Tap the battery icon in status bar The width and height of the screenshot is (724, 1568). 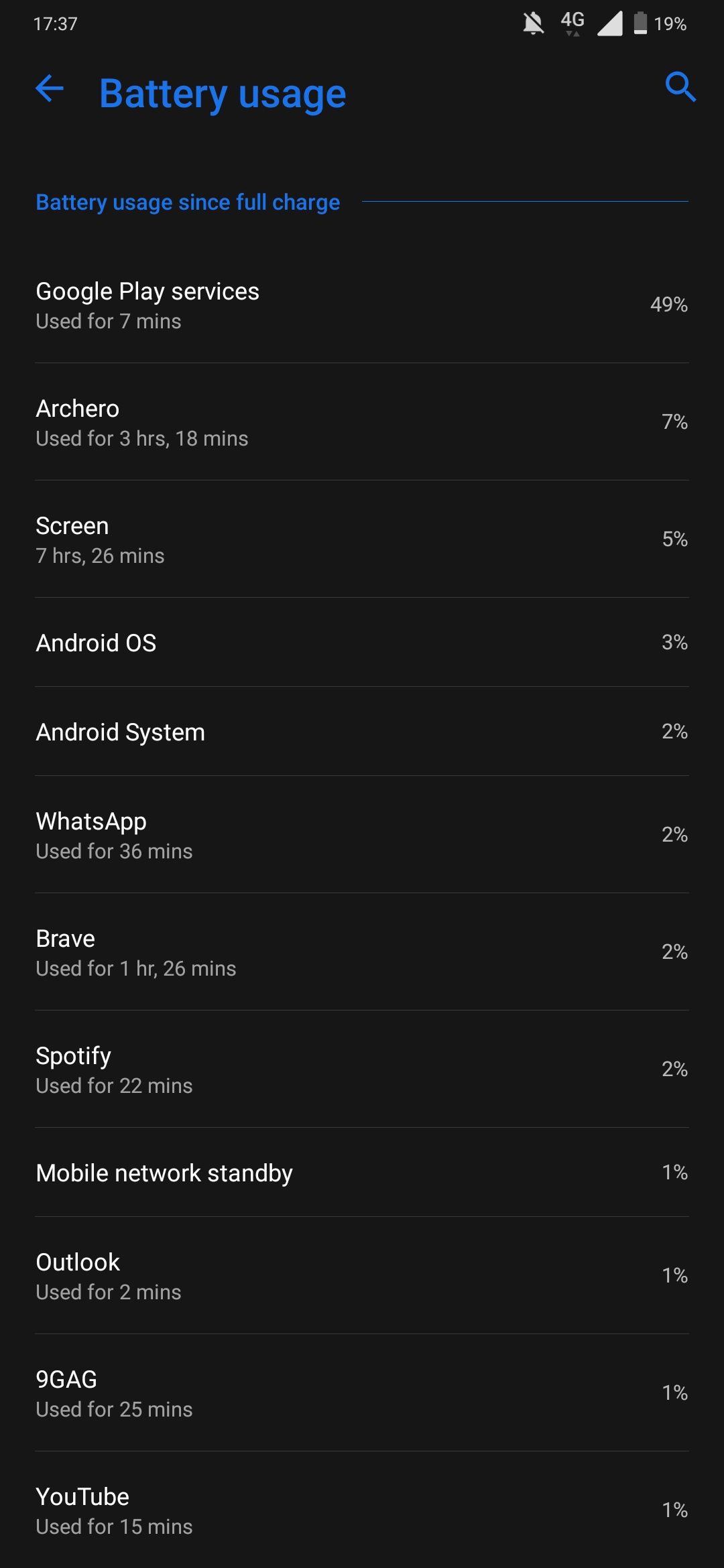[x=639, y=23]
